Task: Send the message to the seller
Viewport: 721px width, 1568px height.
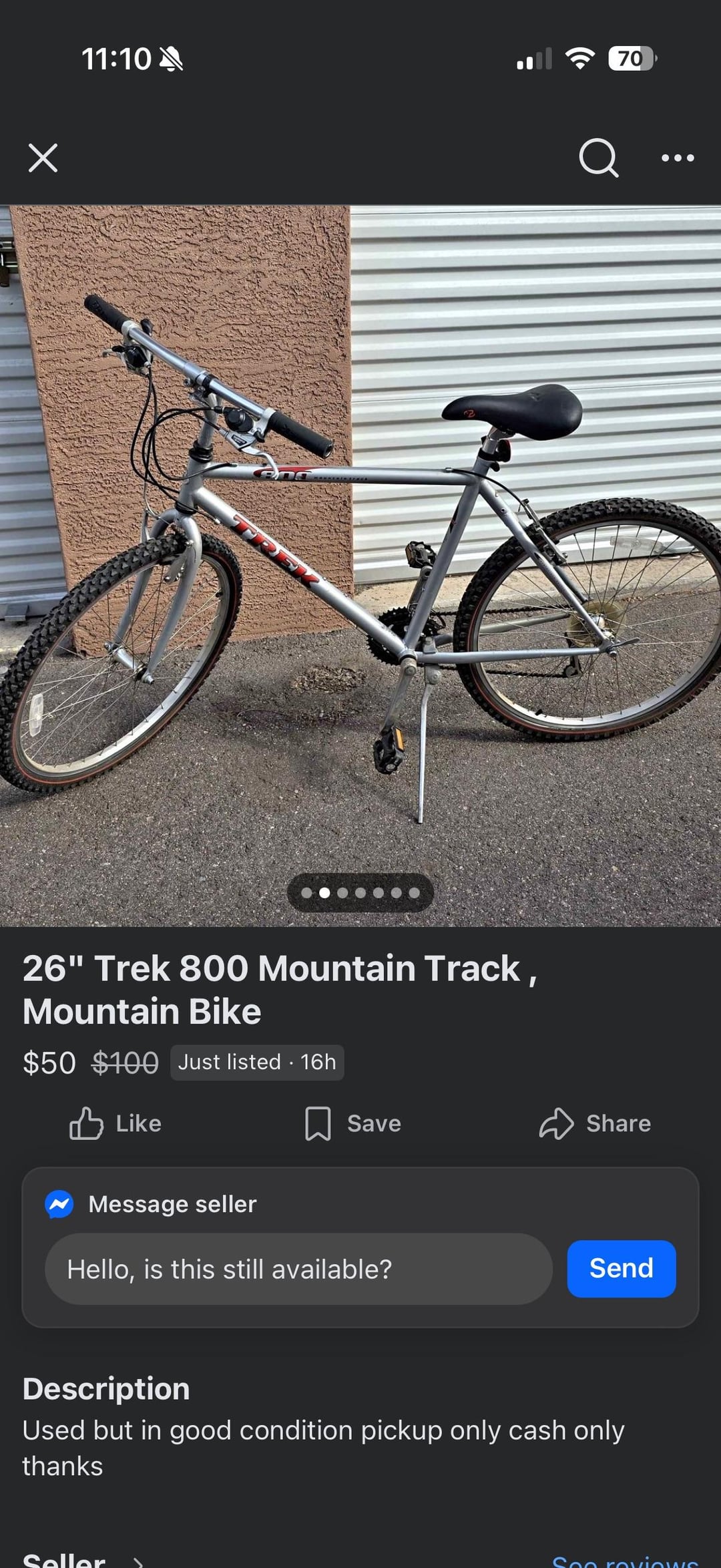Action: [621, 1268]
